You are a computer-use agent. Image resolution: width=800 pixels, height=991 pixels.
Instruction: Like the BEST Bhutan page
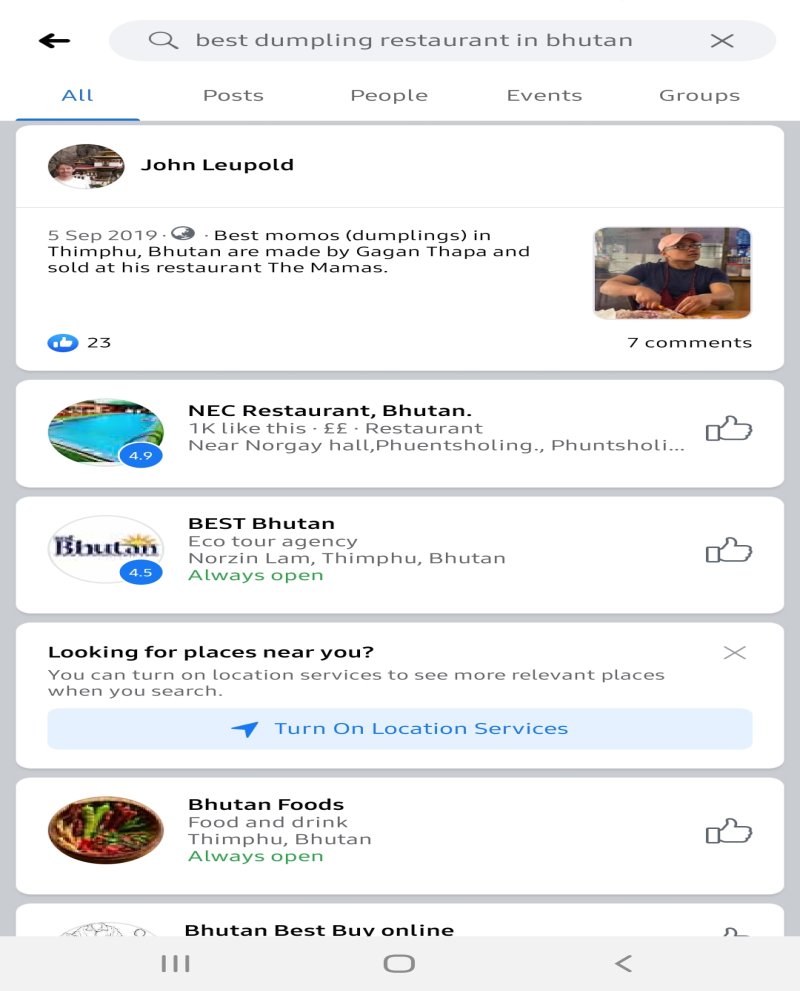tap(728, 551)
